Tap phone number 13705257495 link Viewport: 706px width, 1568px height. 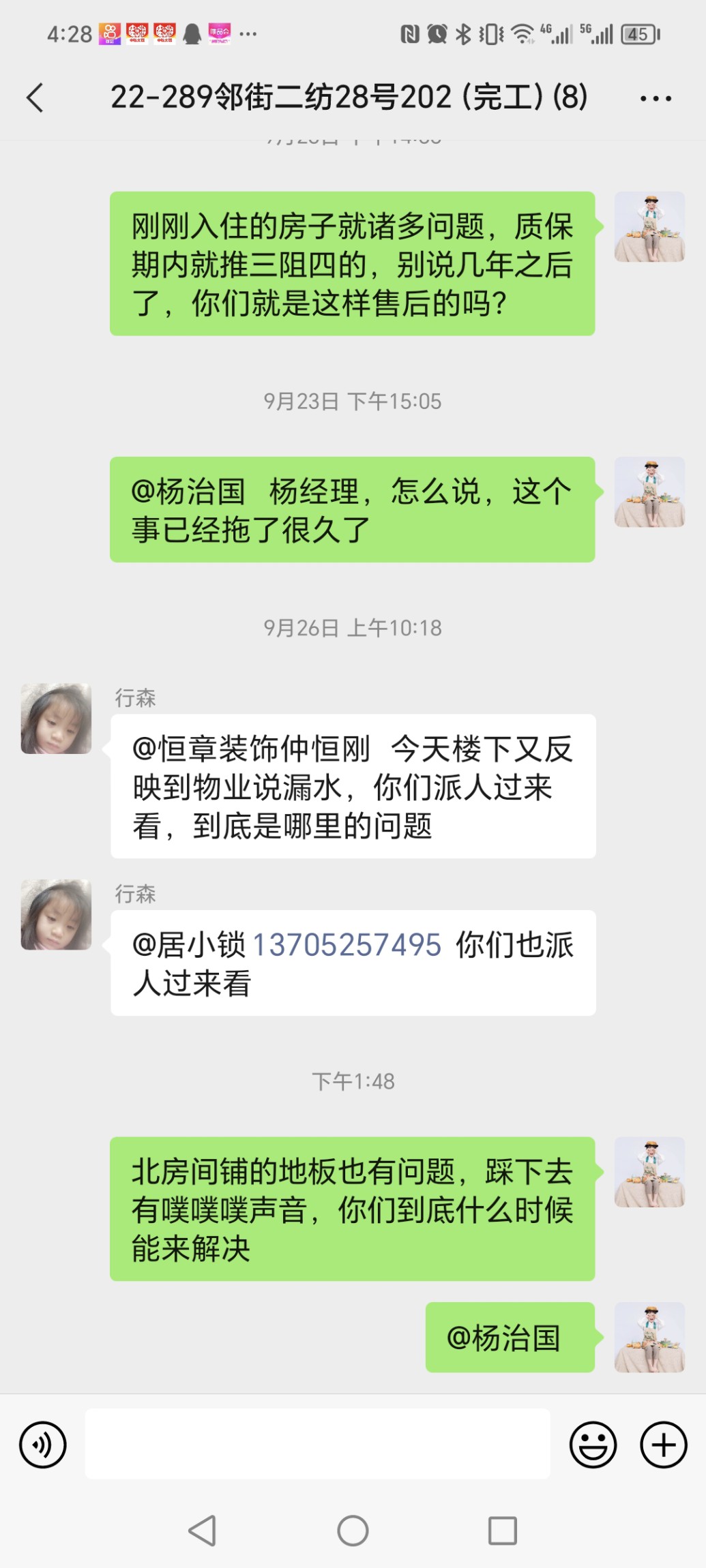[347, 945]
